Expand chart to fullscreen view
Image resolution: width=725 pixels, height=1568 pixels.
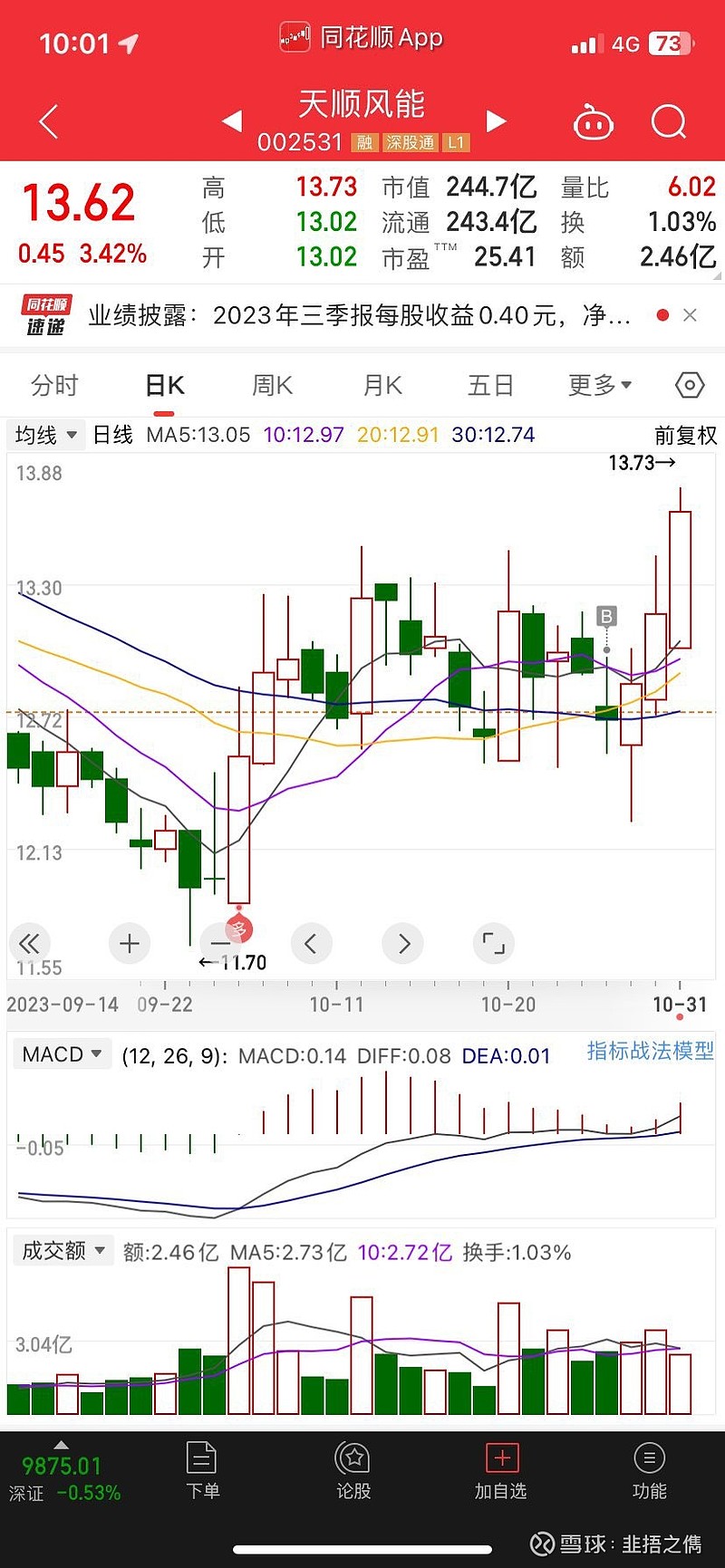coord(494,943)
